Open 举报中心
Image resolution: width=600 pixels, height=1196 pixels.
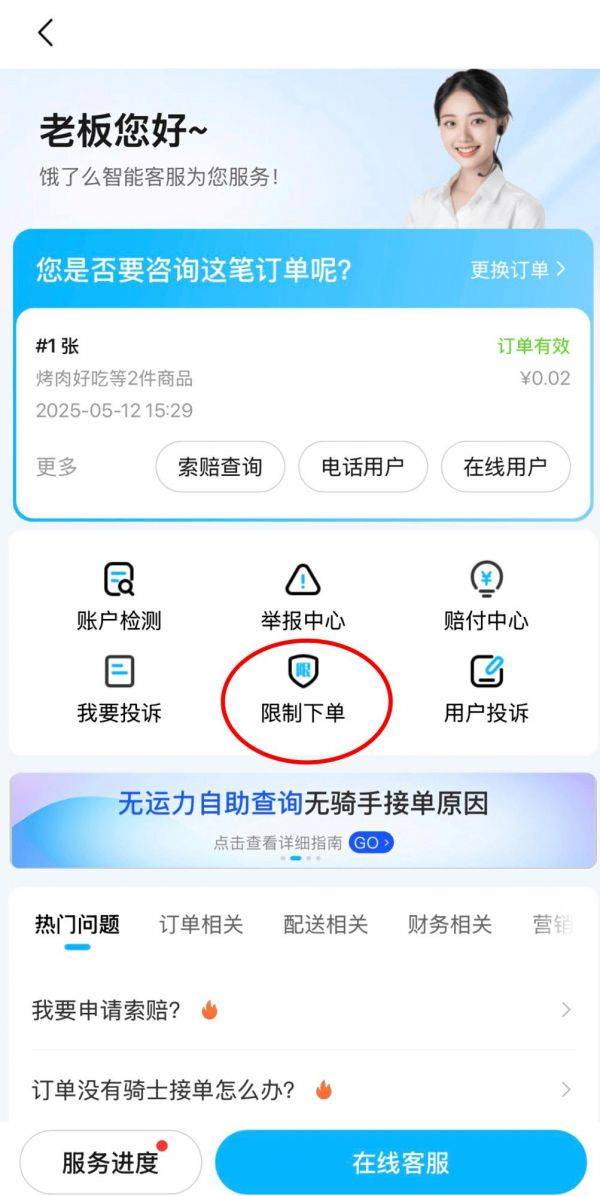point(302,596)
